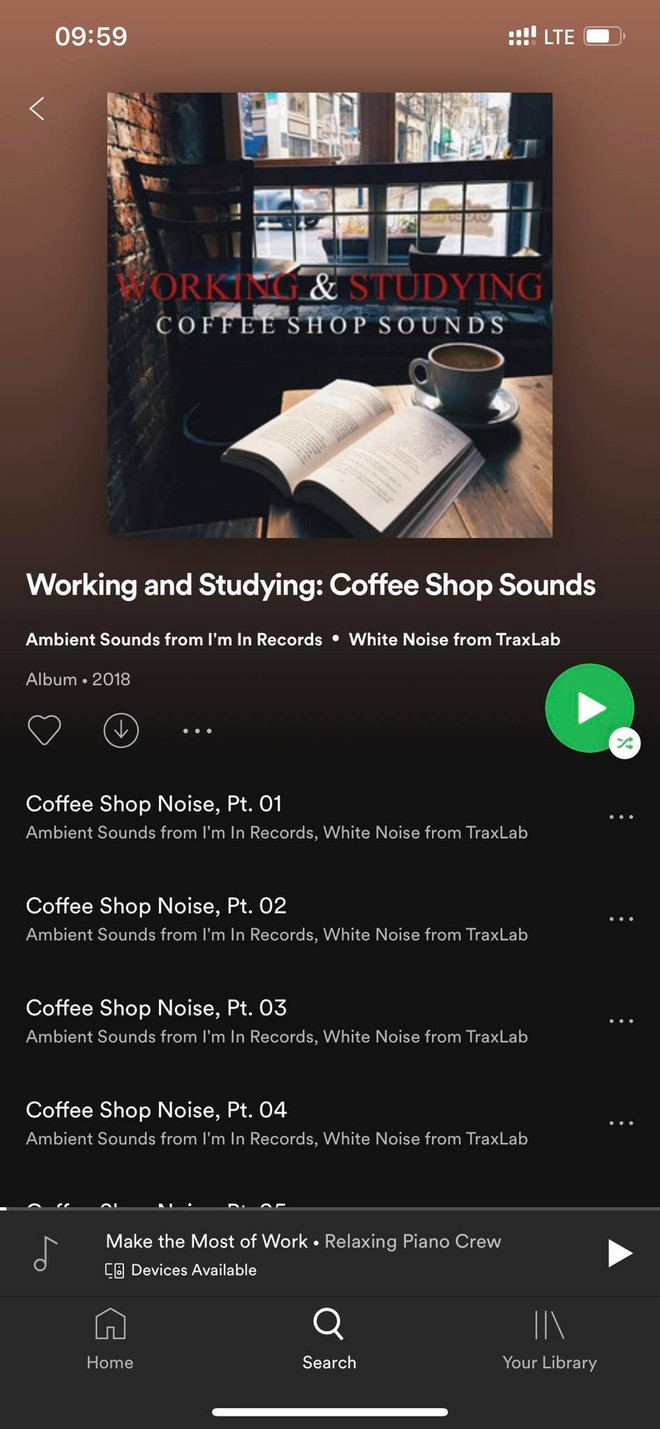Viewport: 660px width, 1429px height.
Task: Like the album with the heart icon
Action: point(44,731)
